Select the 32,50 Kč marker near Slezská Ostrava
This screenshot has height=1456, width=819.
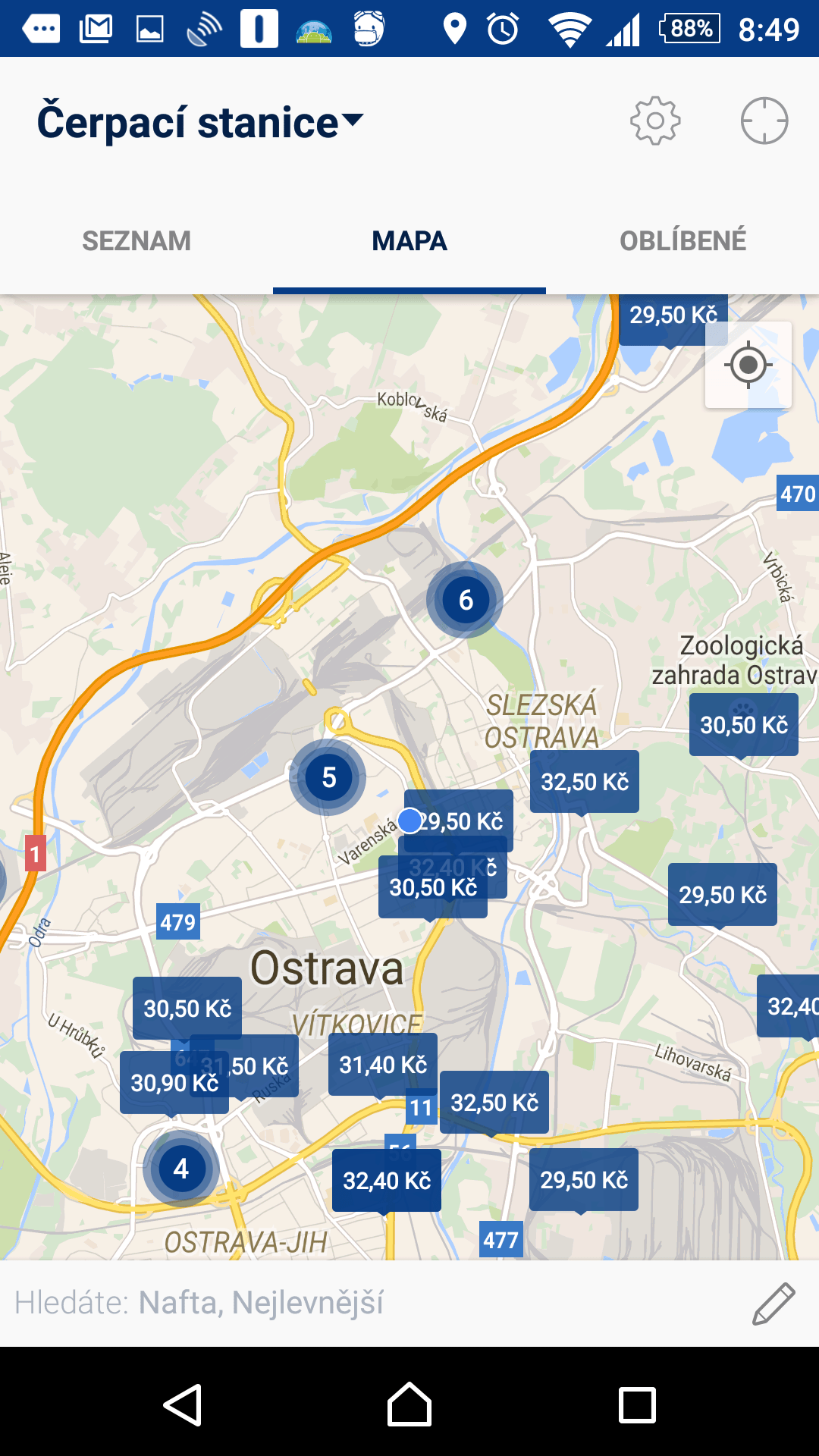pyautogui.click(x=585, y=782)
